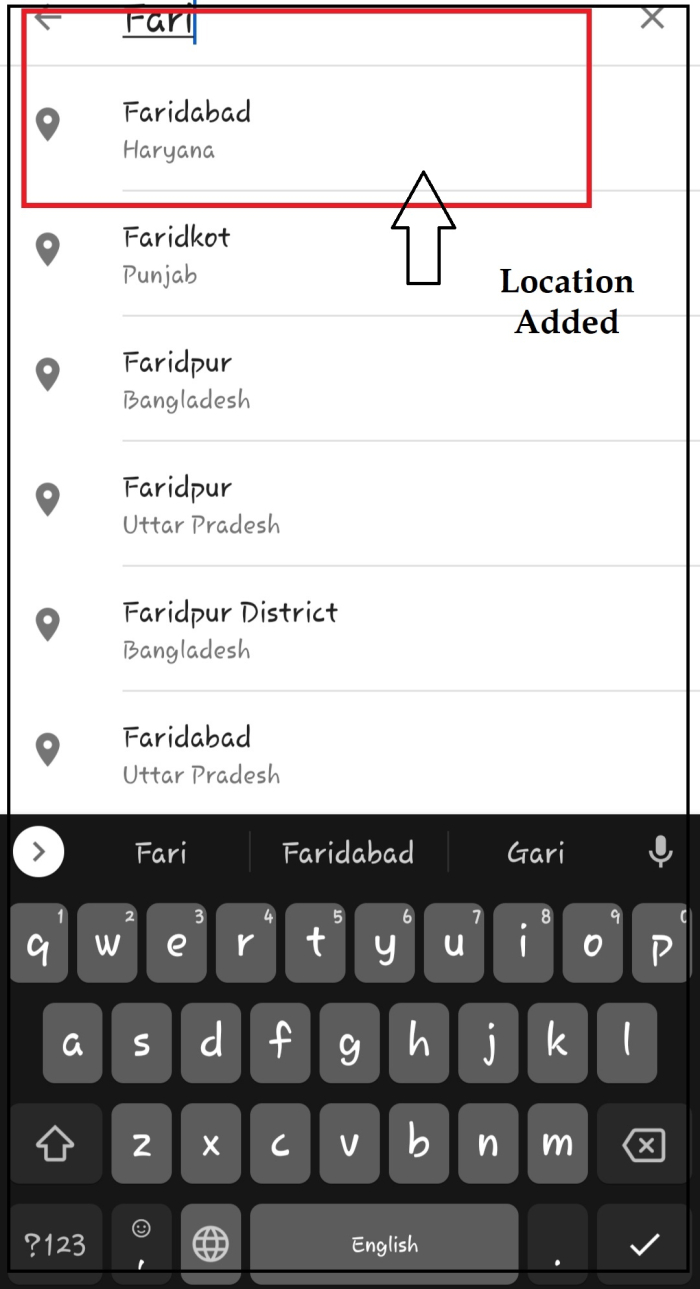The image size is (700, 1289).
Task: Choose Faridabad, Uttar Pradesh location
Action: click(300, 754)
